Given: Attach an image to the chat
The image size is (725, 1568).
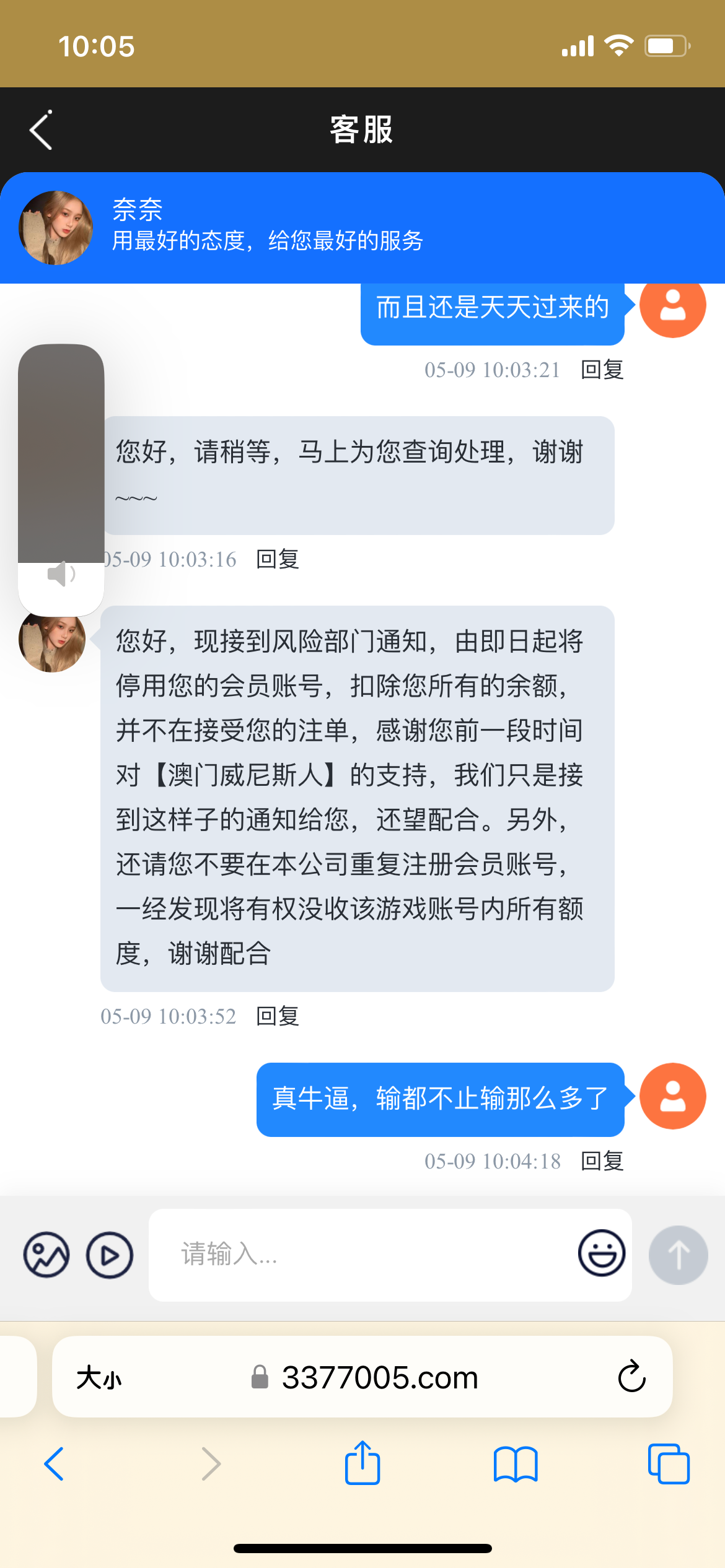Looking at the screenshot, I should click(x=46, y=1255).
